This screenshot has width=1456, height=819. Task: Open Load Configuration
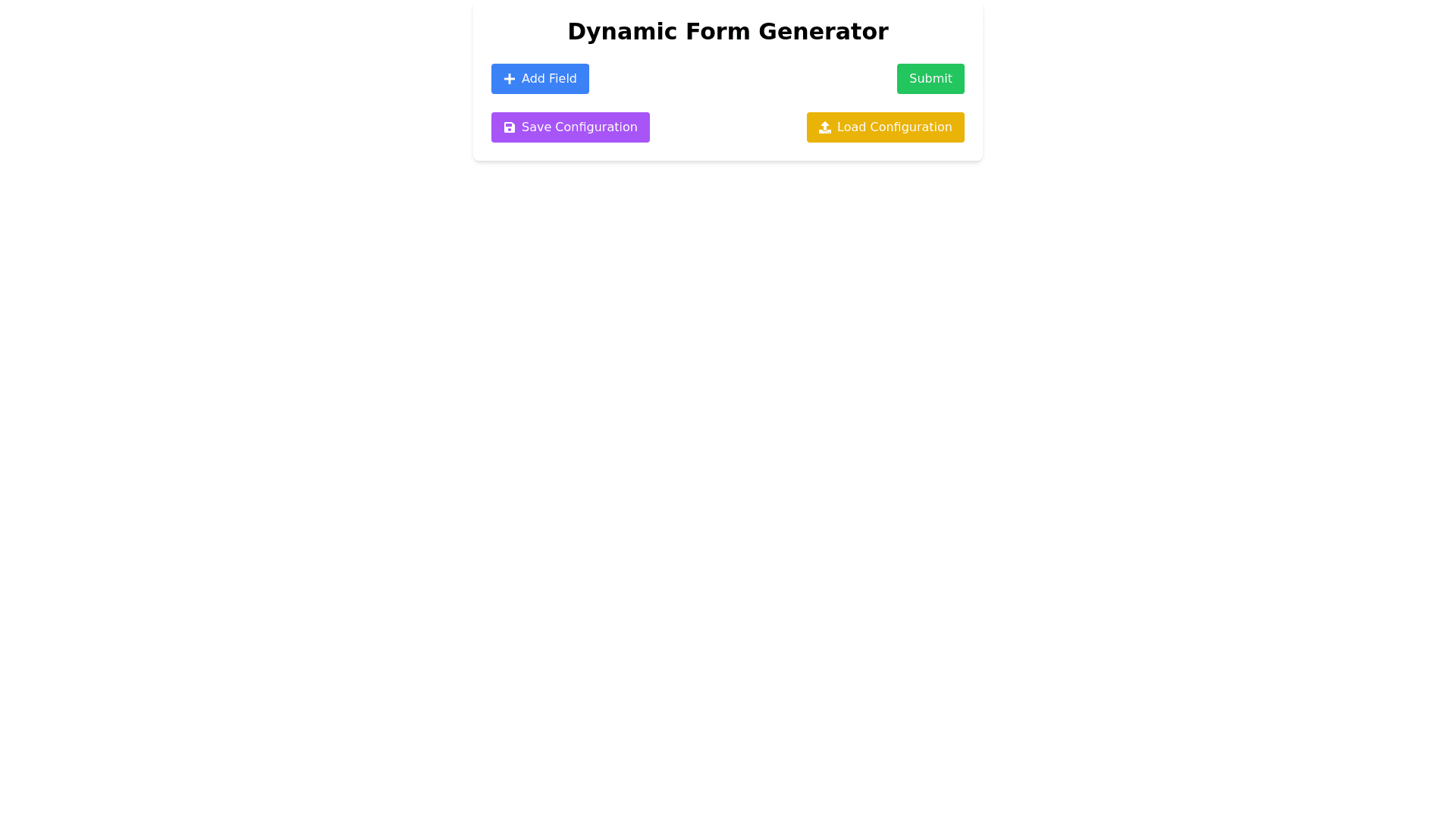(x=884, y=127)
